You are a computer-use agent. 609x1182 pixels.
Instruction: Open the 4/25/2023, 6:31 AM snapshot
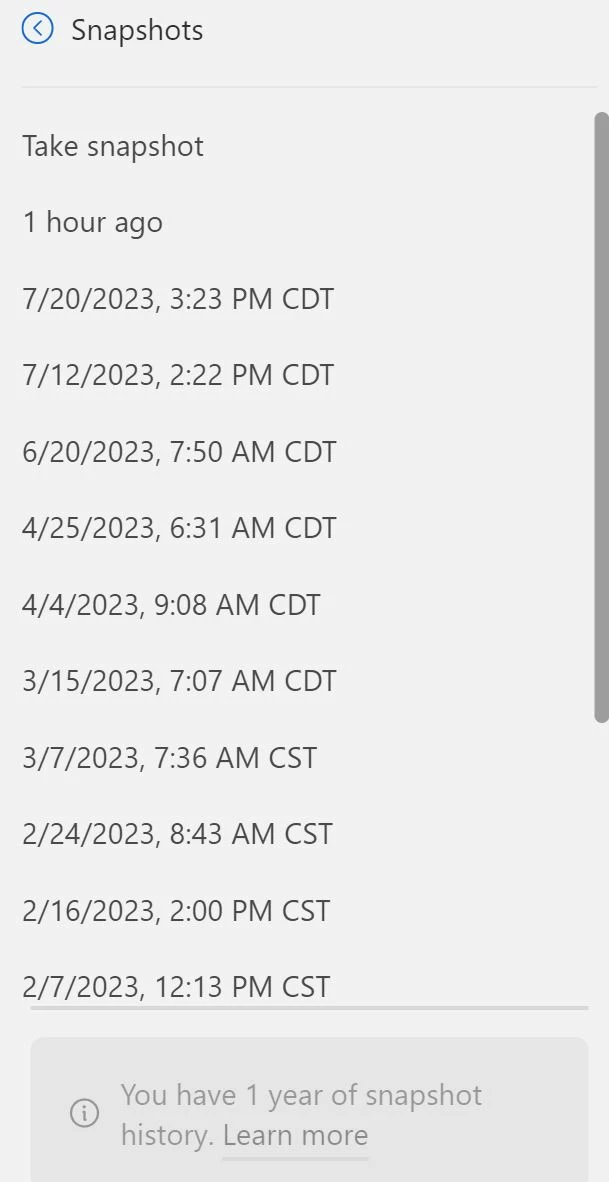tap(179, 527)
